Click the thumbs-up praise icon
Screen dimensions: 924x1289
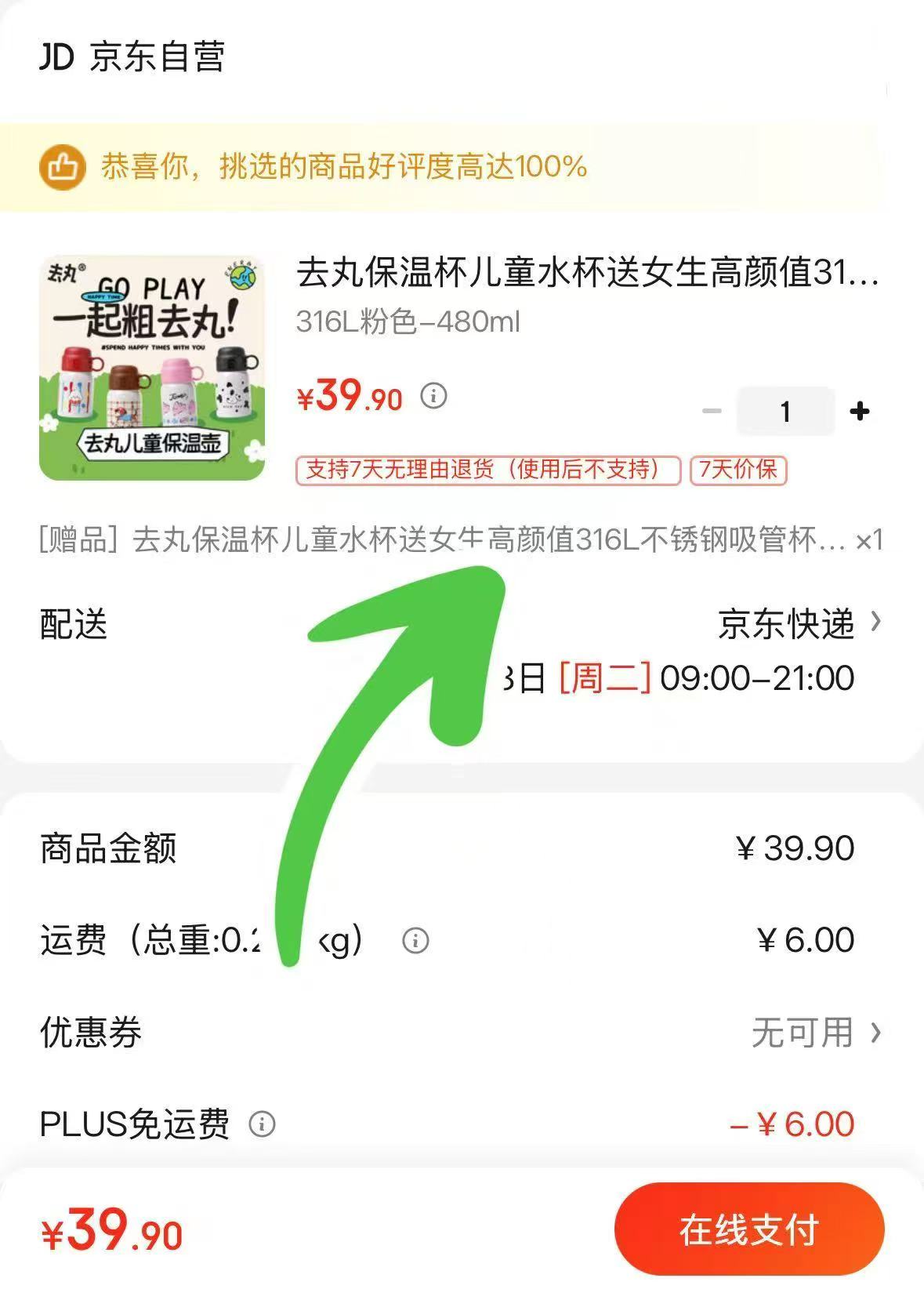[63, 166]
